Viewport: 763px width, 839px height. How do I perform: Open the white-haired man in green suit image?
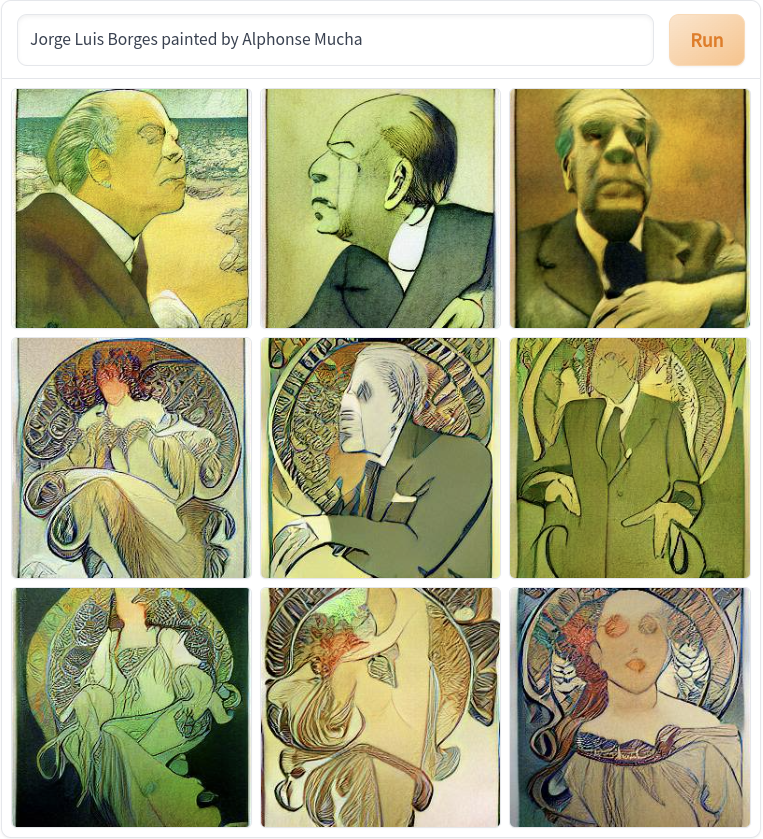tap(380, 458)
